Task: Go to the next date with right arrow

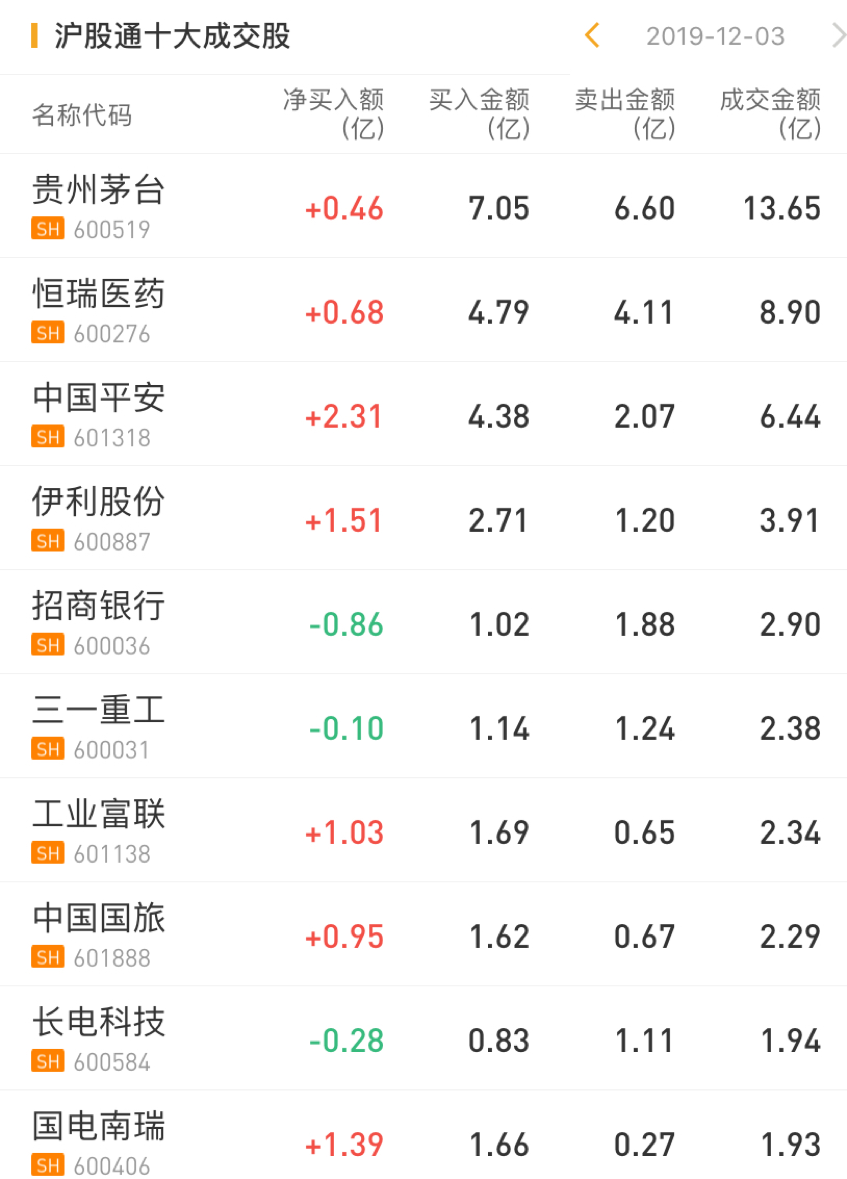Action: [x=837, y=36]
